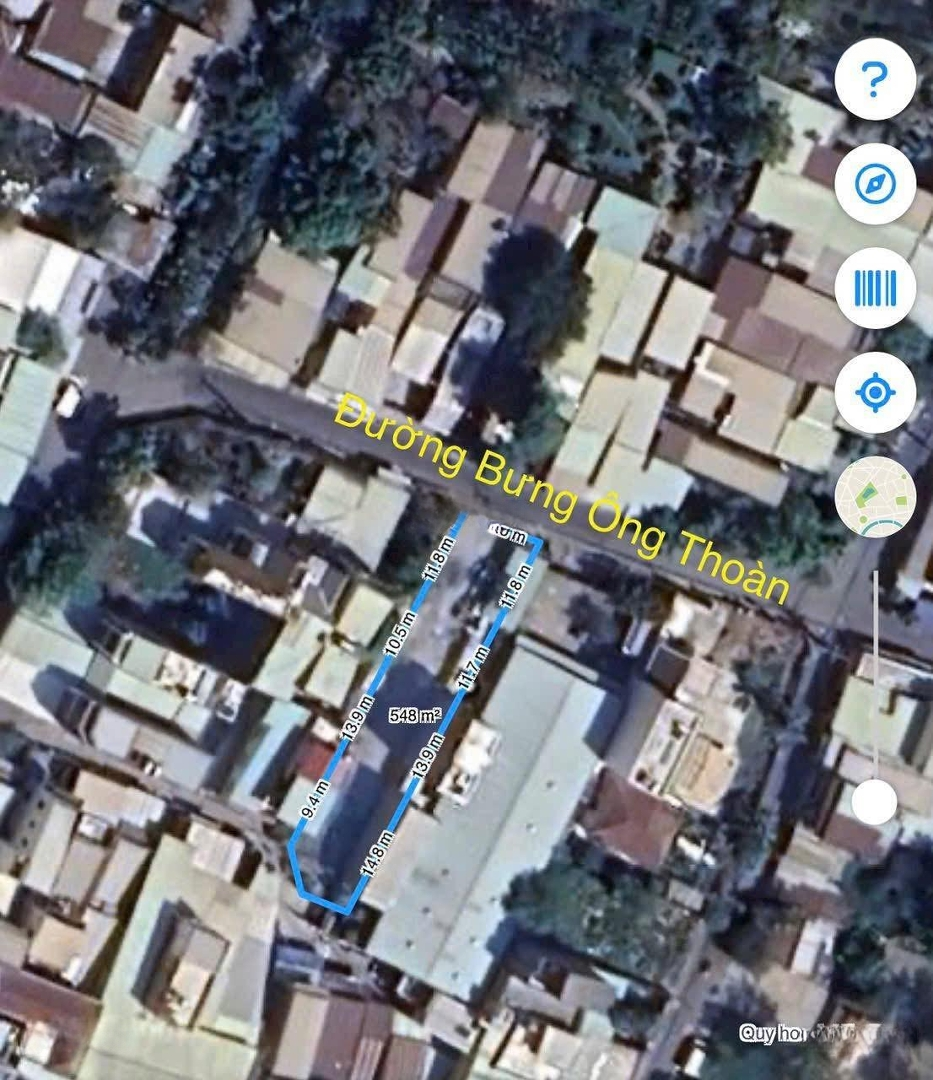Switch map type using the map thumbnail
933x1080 pixels.
(875, 497)
